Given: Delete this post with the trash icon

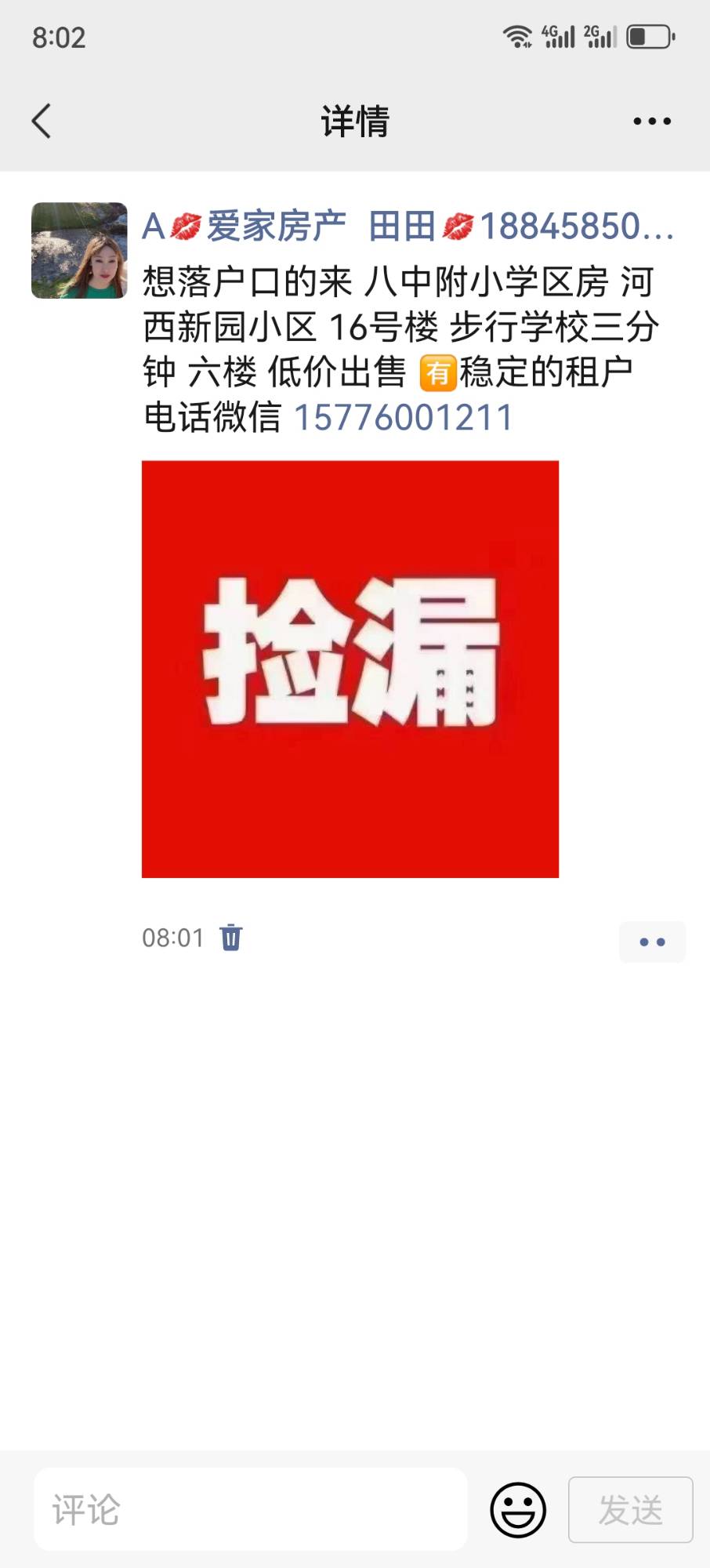Looking at the screenshot, I should click(231, 938).
